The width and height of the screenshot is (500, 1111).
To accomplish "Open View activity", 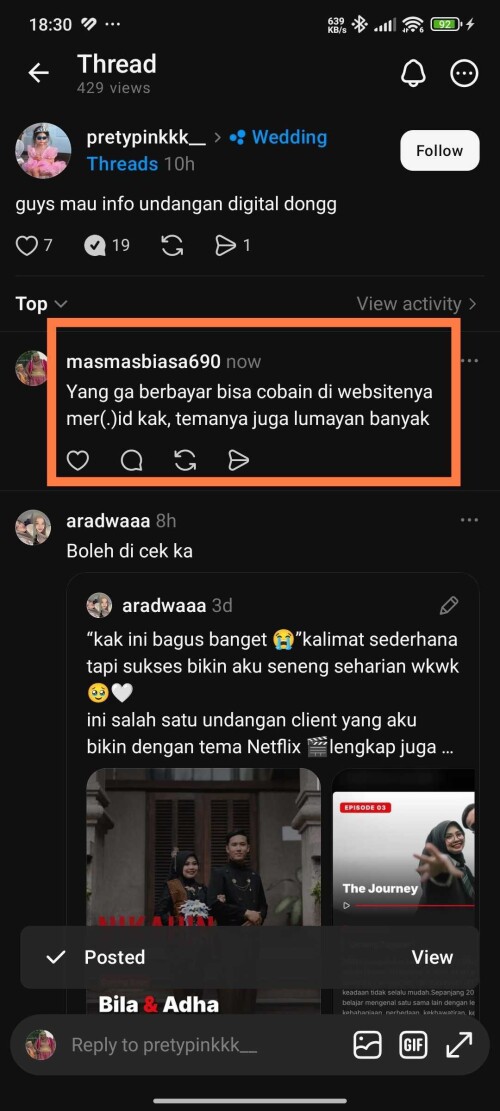I will pos(416,304).
